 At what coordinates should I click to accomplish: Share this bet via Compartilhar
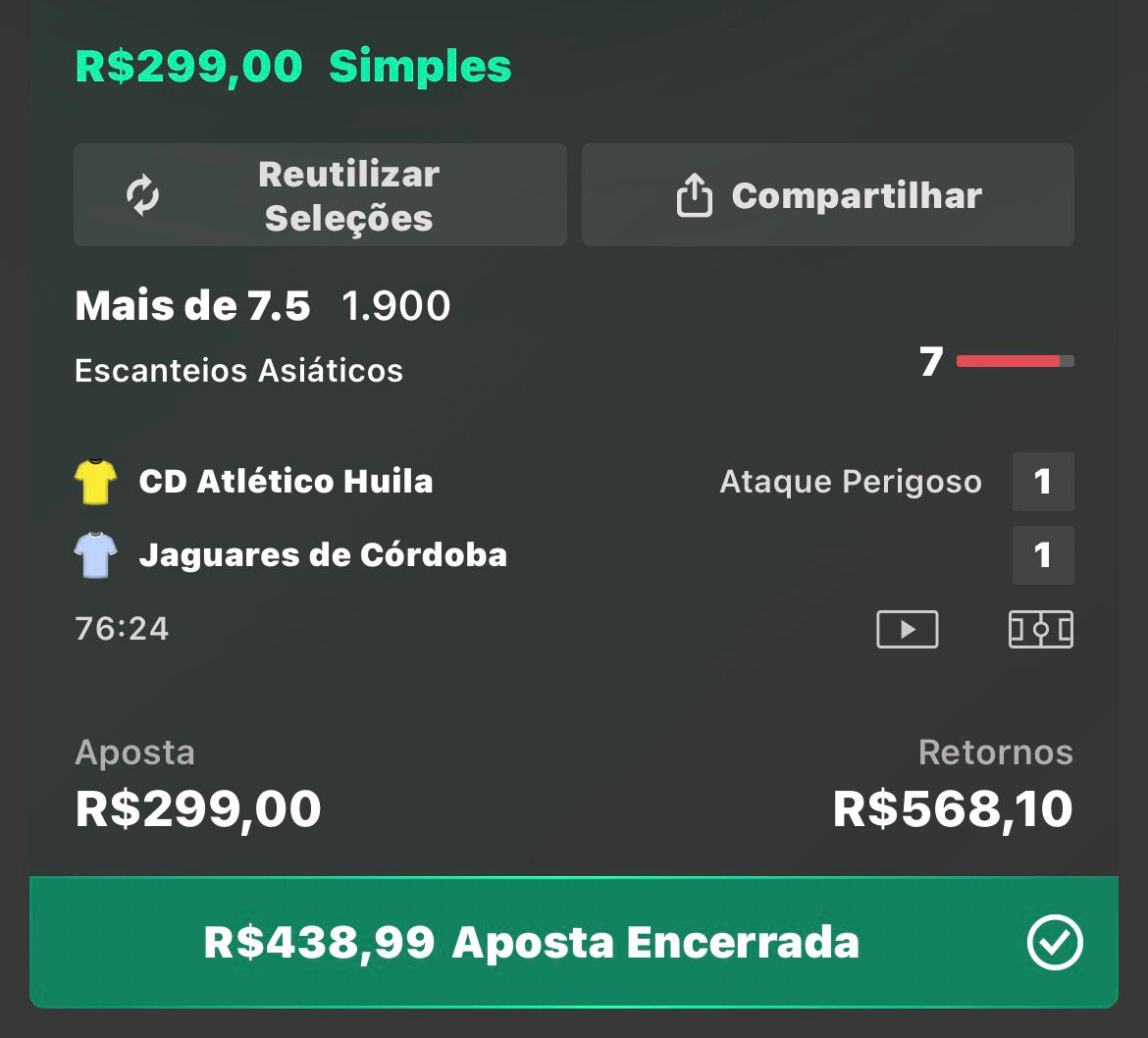pos(827,195)
